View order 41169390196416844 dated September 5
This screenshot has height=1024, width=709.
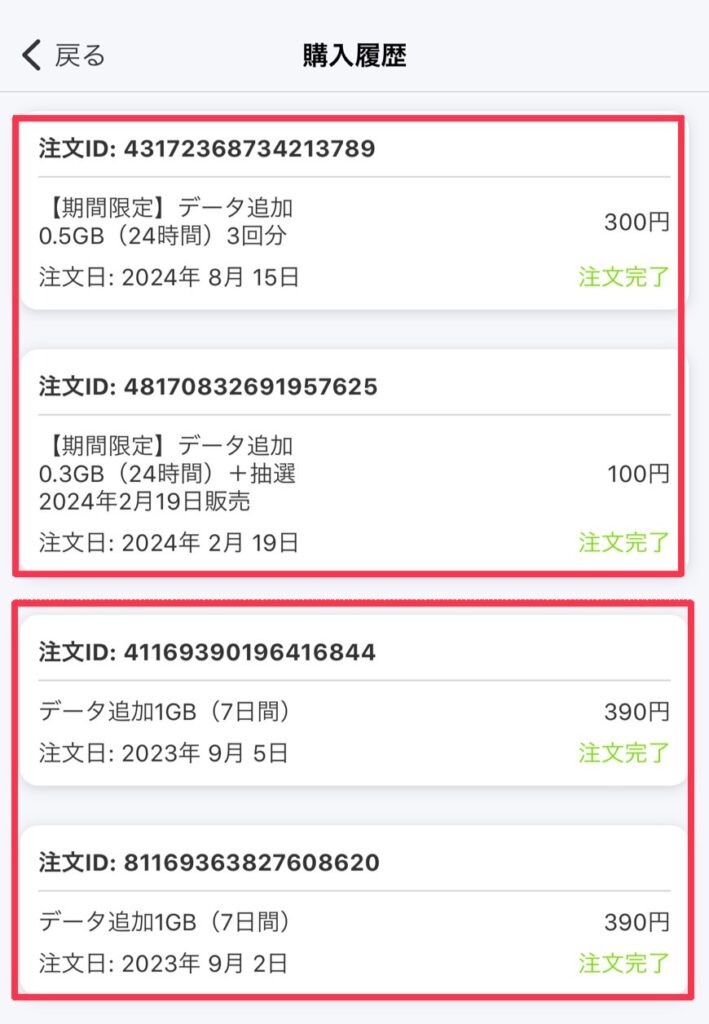click(353, 699)
